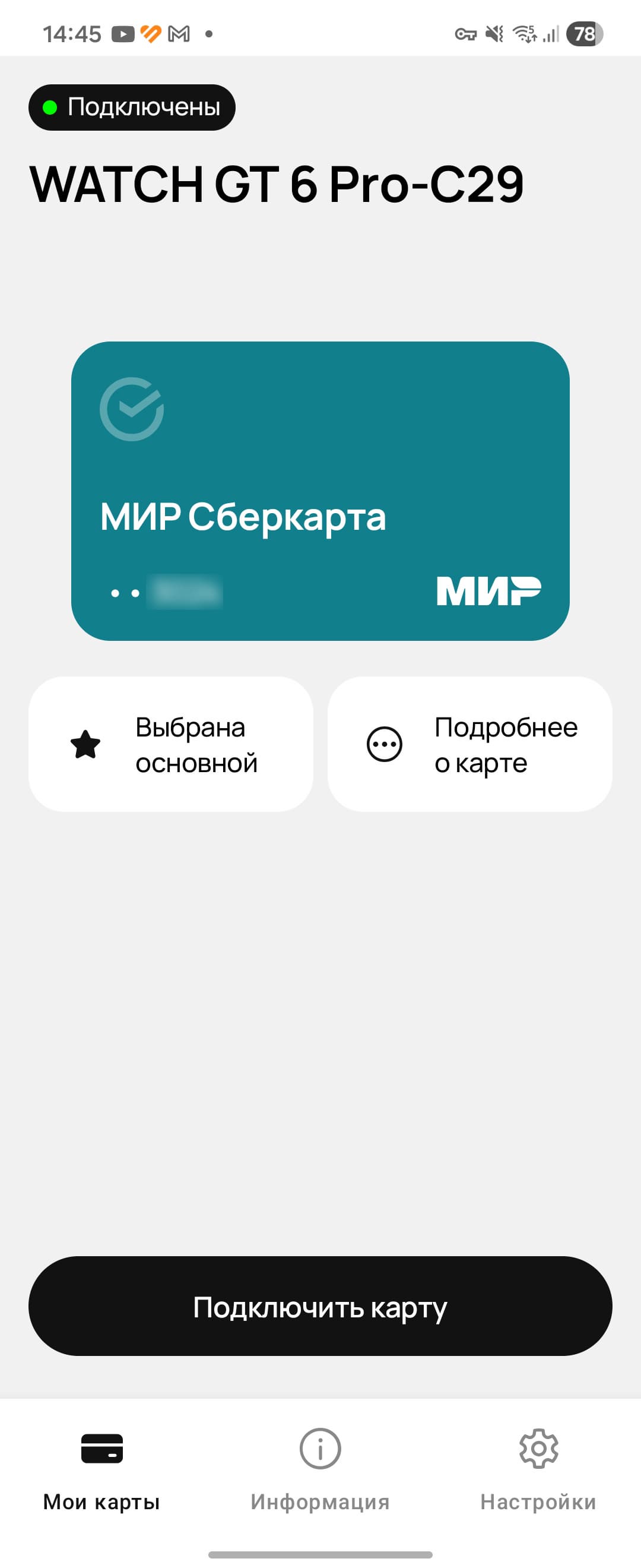
Task: Tap the Выбрана основной button
Action: pyautogui.click(x=171, y=744)
